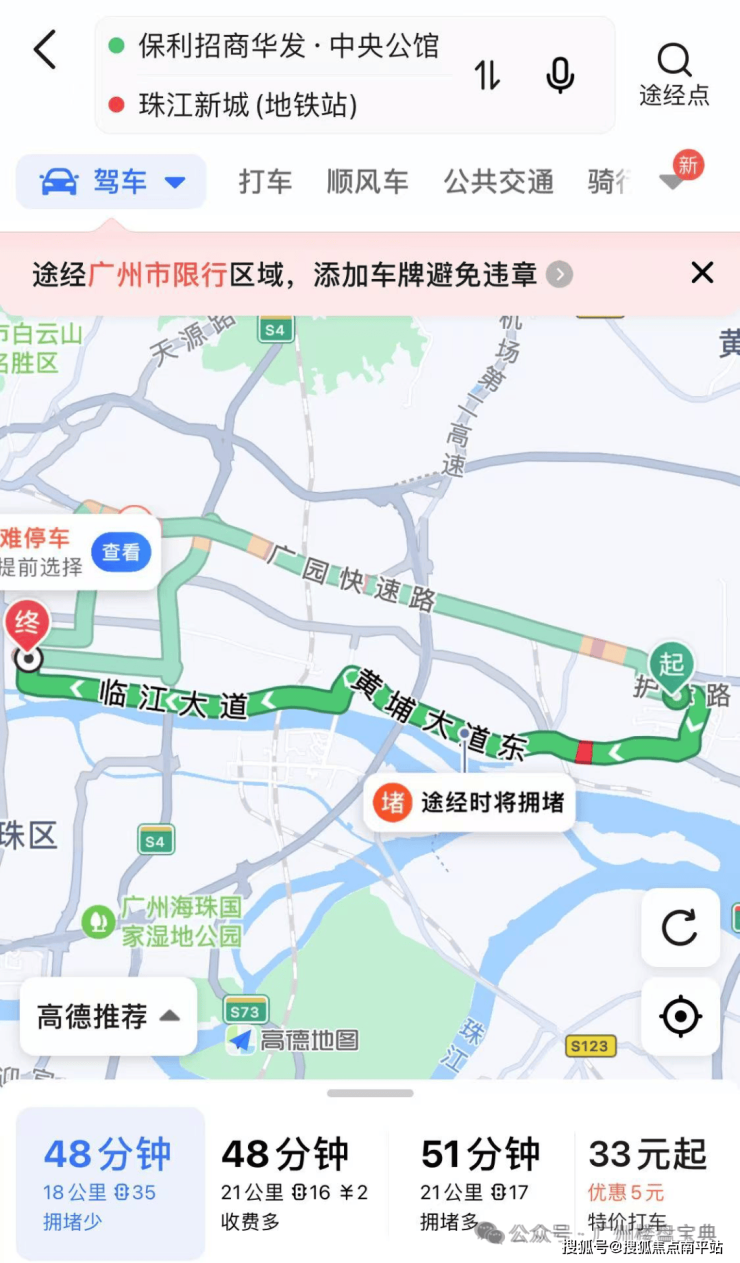Add a waypoint via 途经点
The width and height of the screenshot is (740, 1263).
pyautogui.click(x=674, y=74)
